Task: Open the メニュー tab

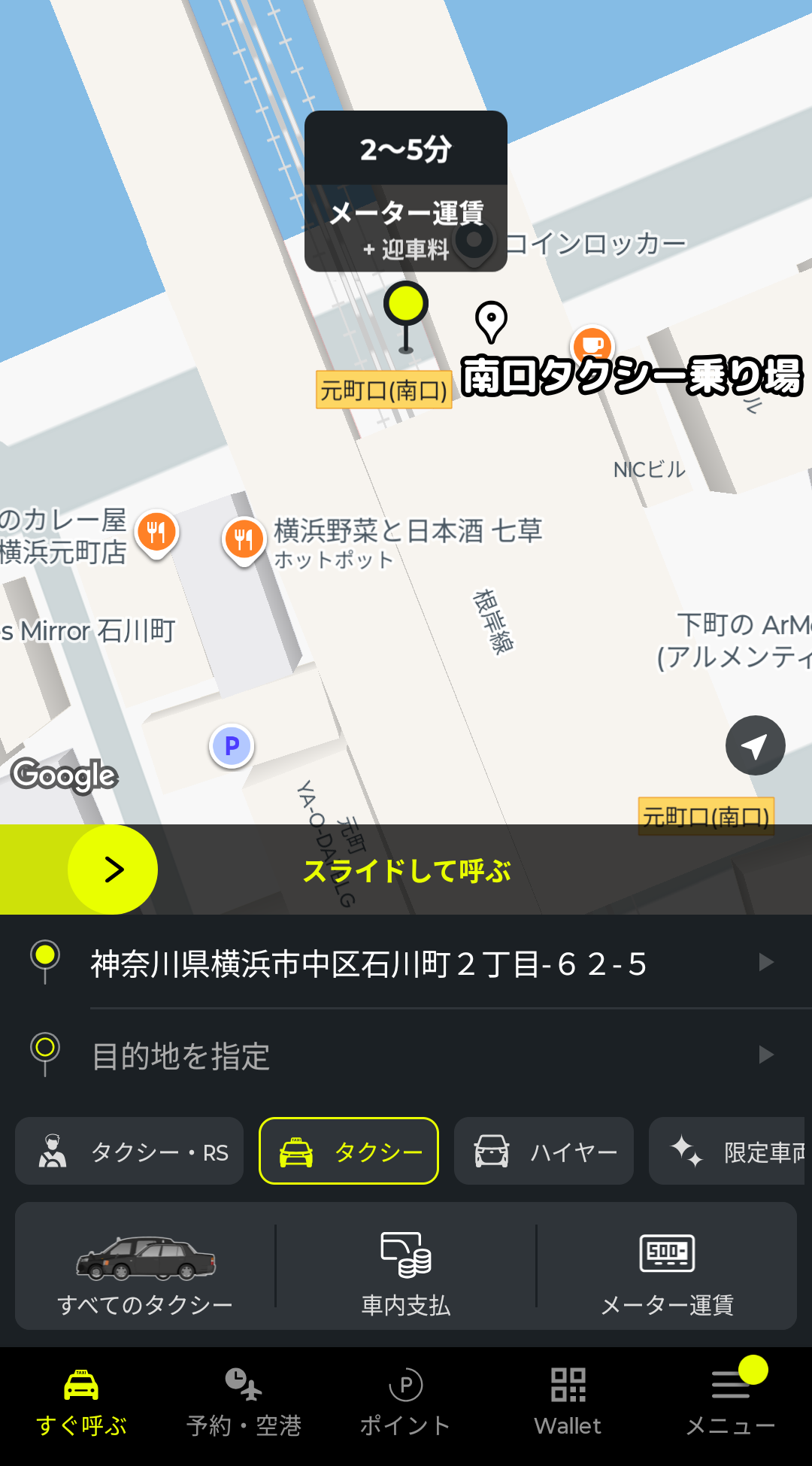Action: 730,1404
